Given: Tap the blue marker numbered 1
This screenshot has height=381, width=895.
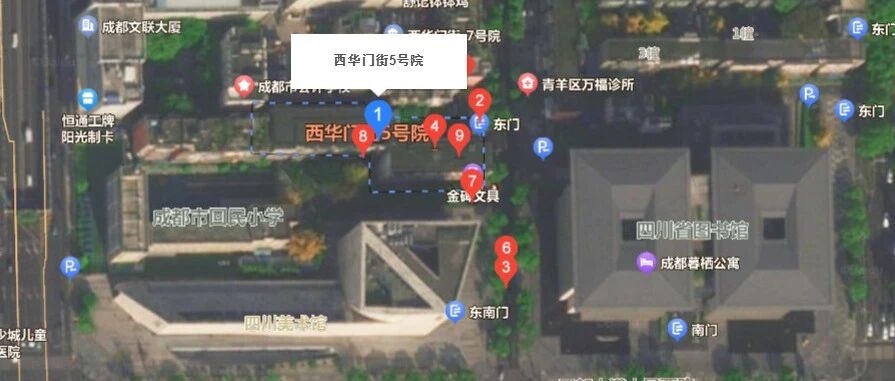Looking at the screenshot, I should click(378, 117).
